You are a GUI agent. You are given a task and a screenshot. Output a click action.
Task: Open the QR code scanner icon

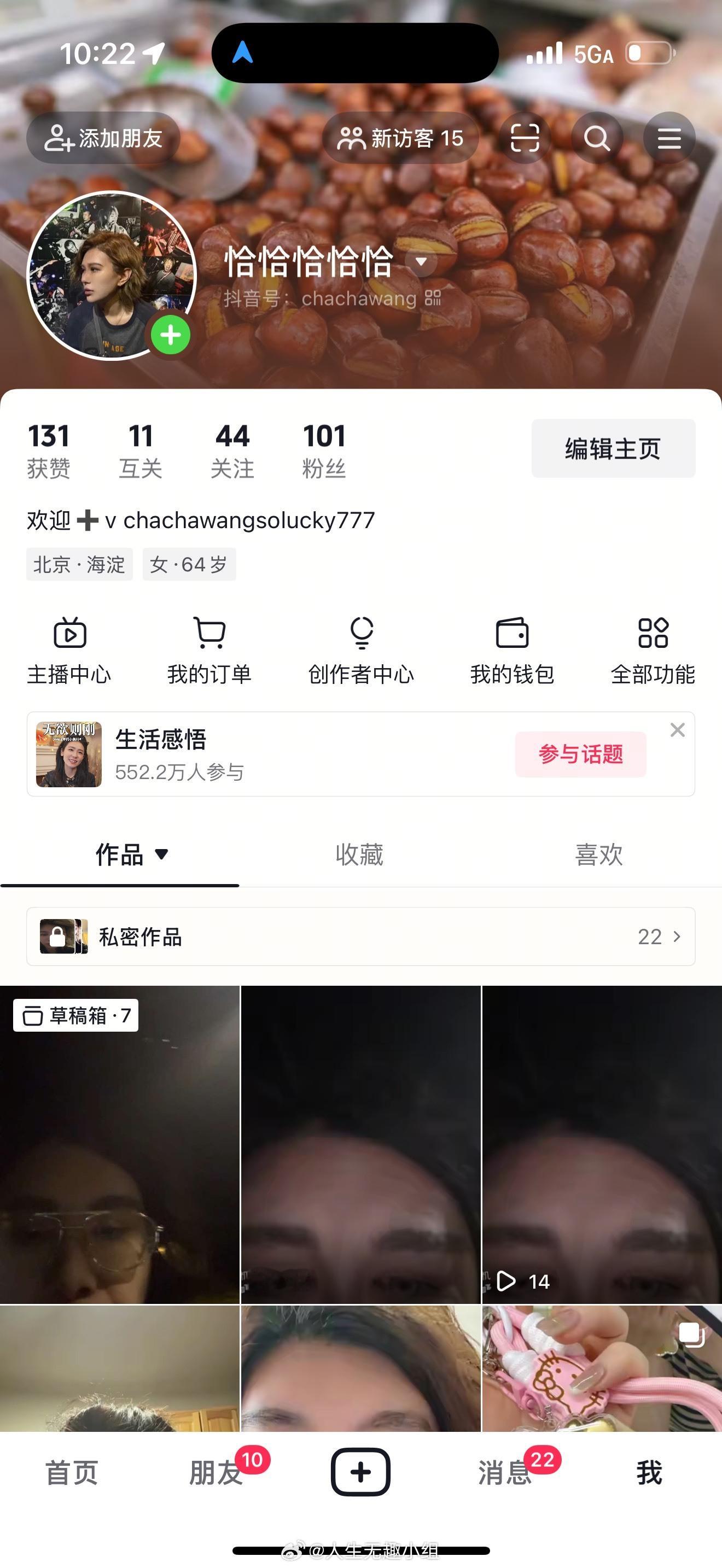[525, 138]
